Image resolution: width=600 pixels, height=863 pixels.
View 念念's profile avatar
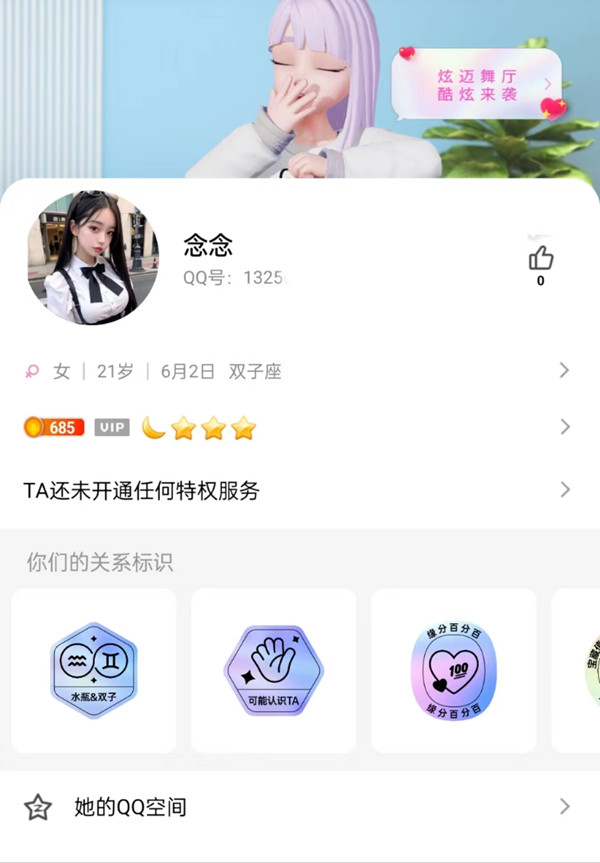pos(92,258)
